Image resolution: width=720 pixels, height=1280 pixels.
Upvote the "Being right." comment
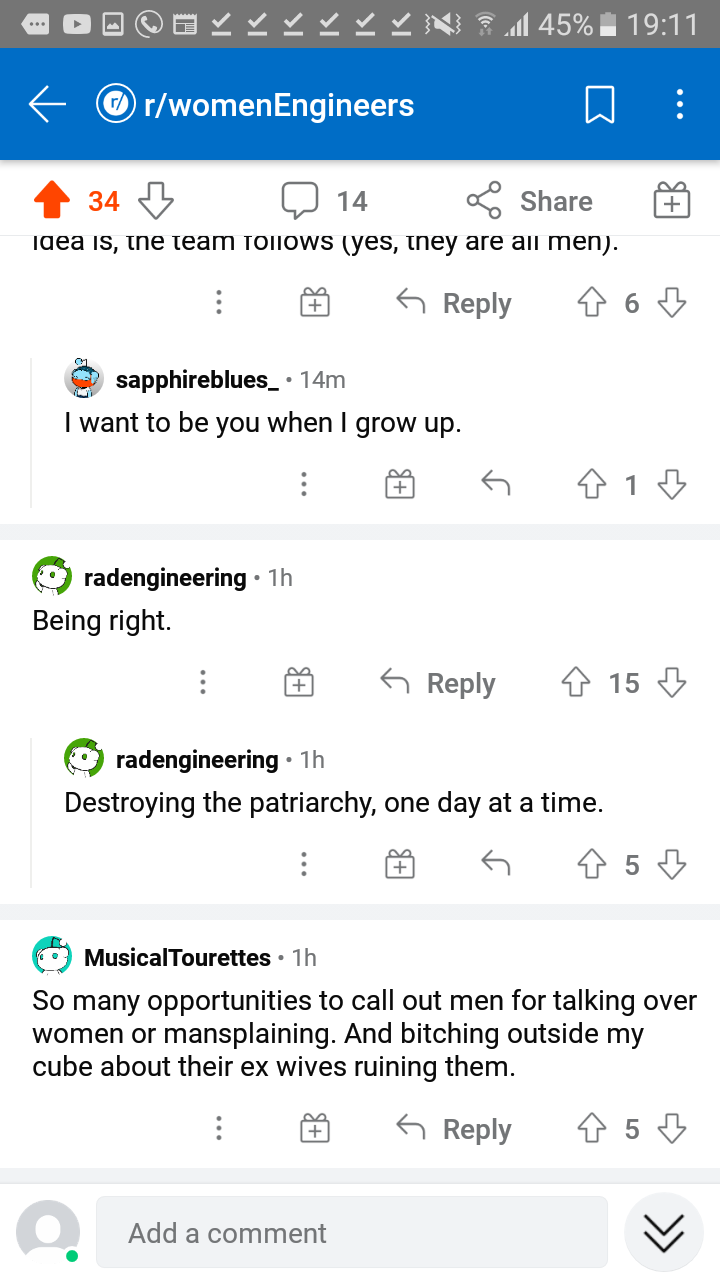(575, 684)
